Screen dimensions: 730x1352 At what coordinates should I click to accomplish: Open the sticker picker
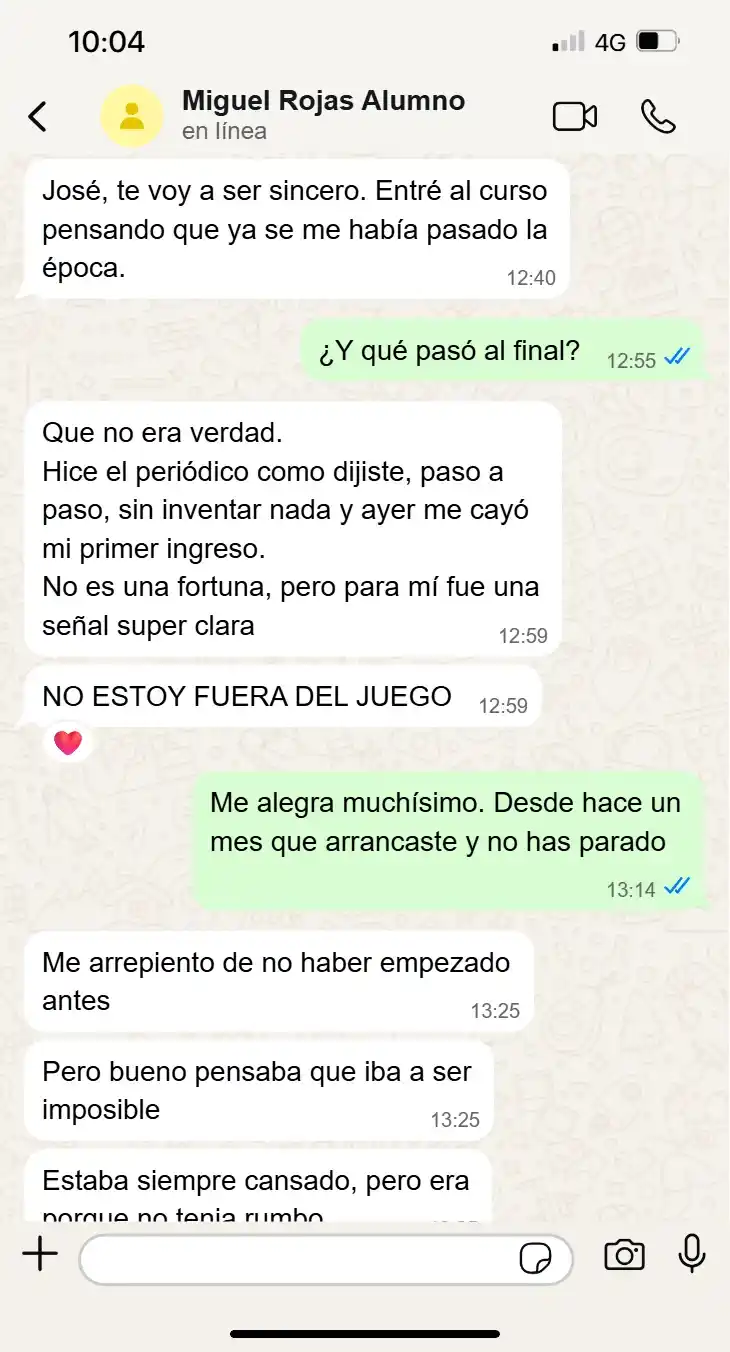(x=535, y=1259)
